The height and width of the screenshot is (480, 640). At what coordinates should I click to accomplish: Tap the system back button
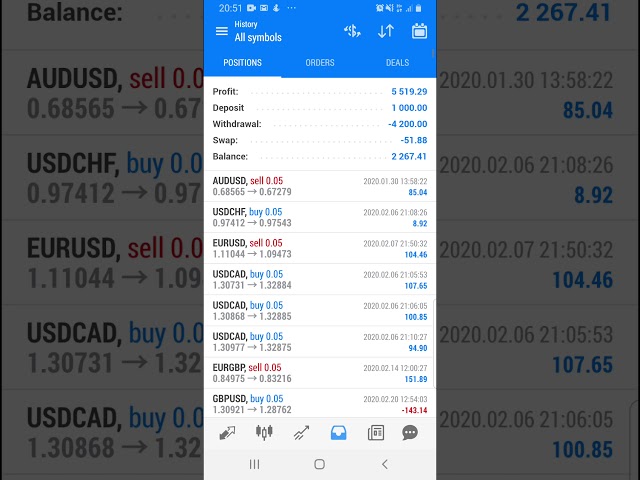point(385,464)
